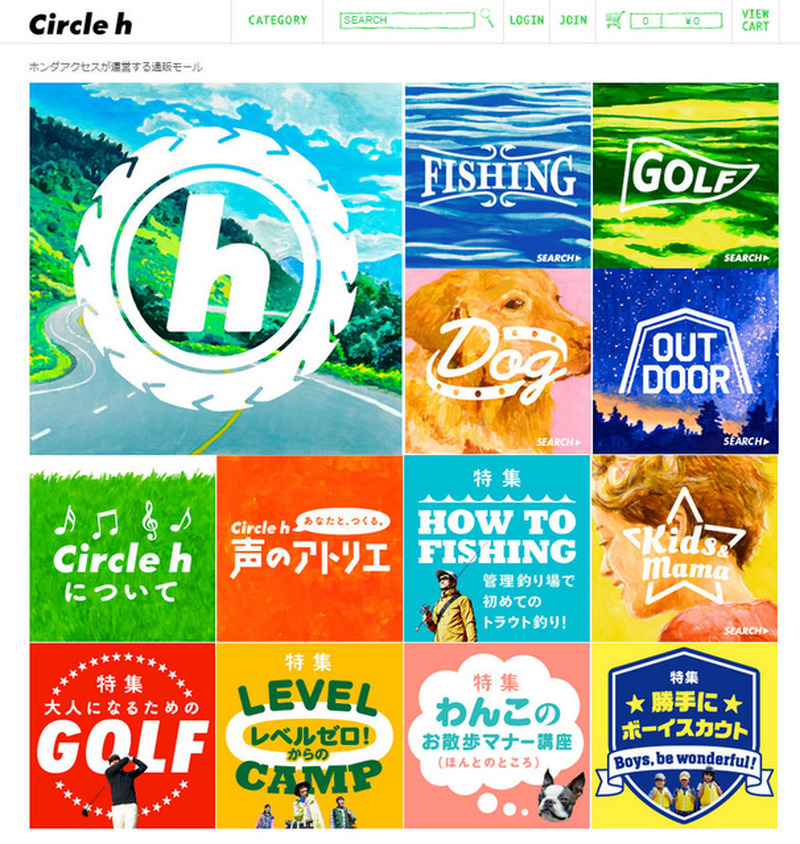Go to the LOGIN page
Screen dimensions: 800x844
(527, 20)
